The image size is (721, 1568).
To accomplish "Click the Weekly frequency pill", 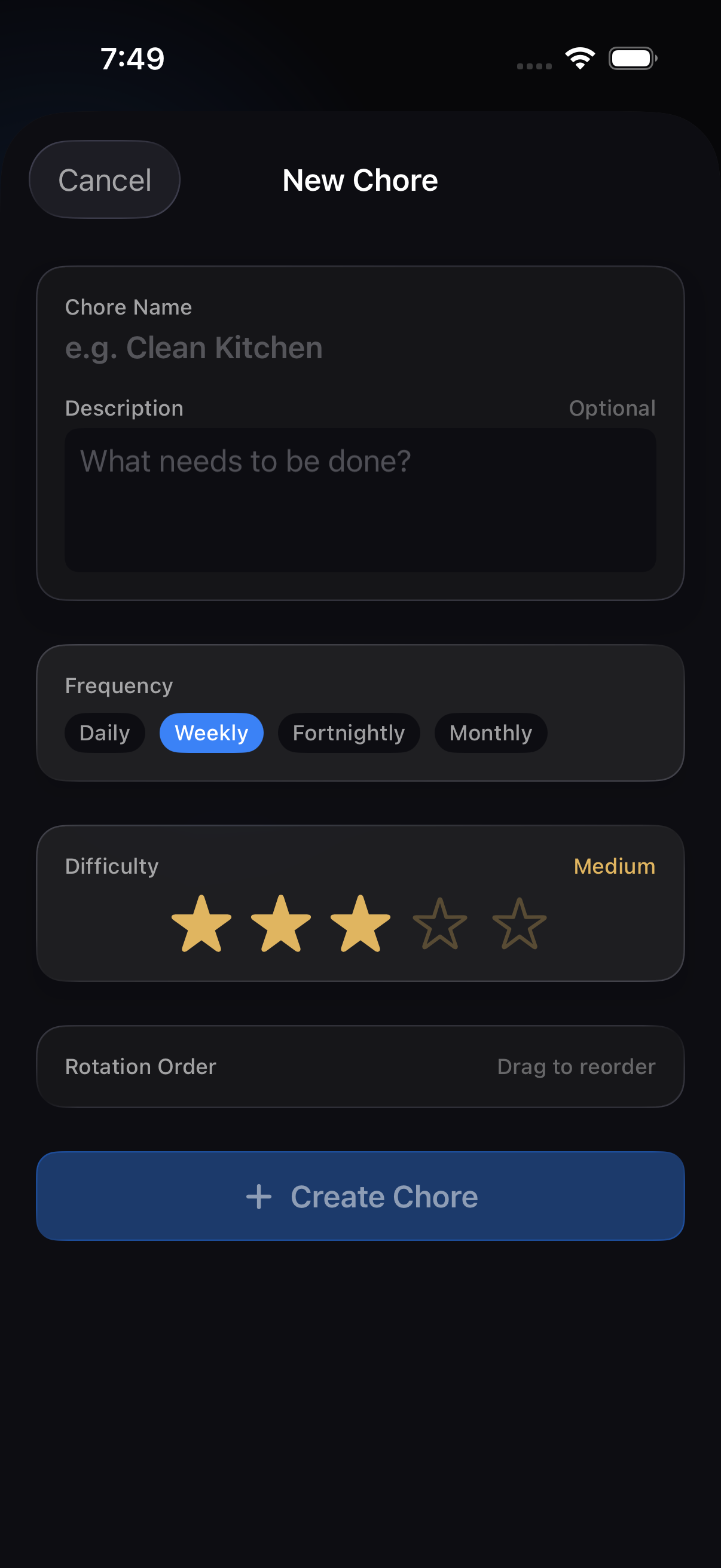I will (211, 733).
